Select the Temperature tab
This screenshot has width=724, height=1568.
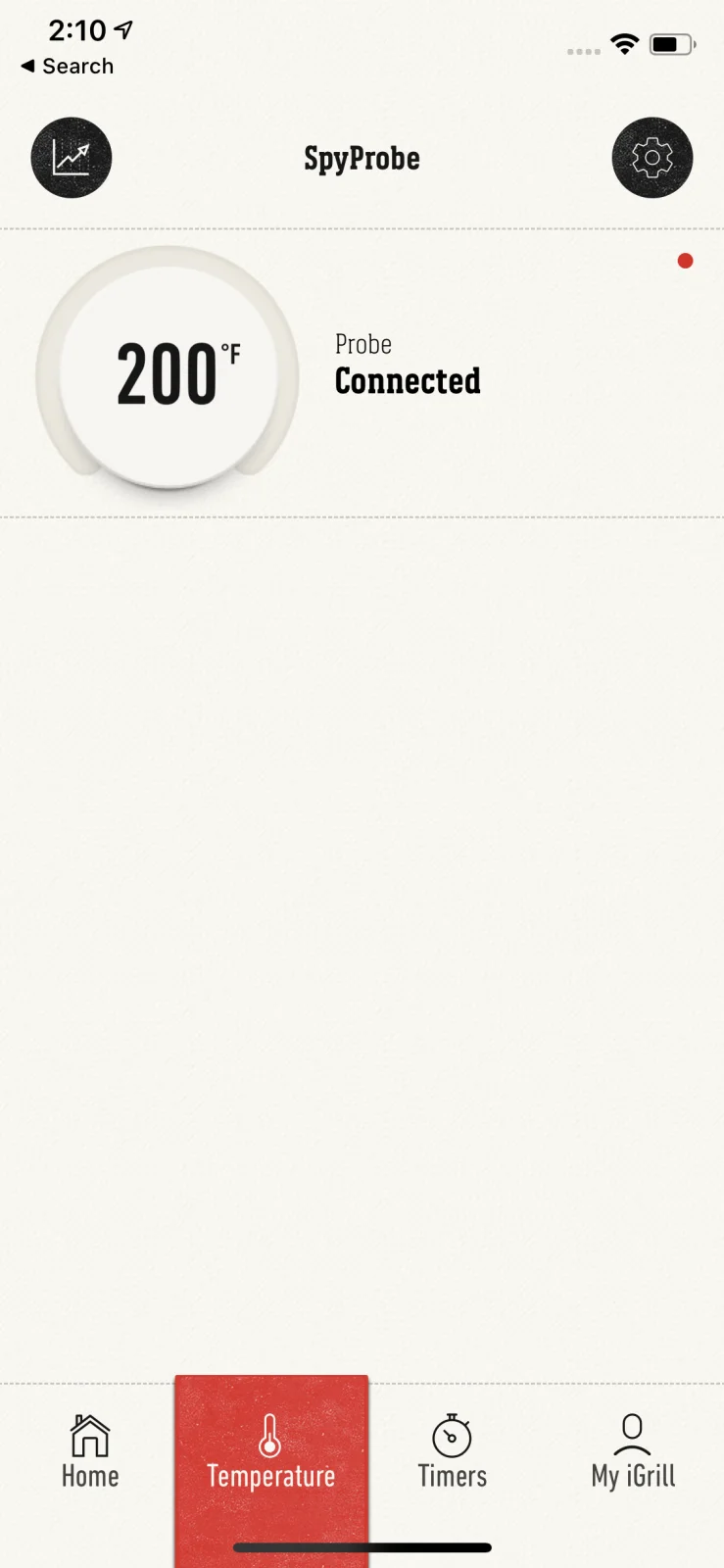click(271, 1451)
